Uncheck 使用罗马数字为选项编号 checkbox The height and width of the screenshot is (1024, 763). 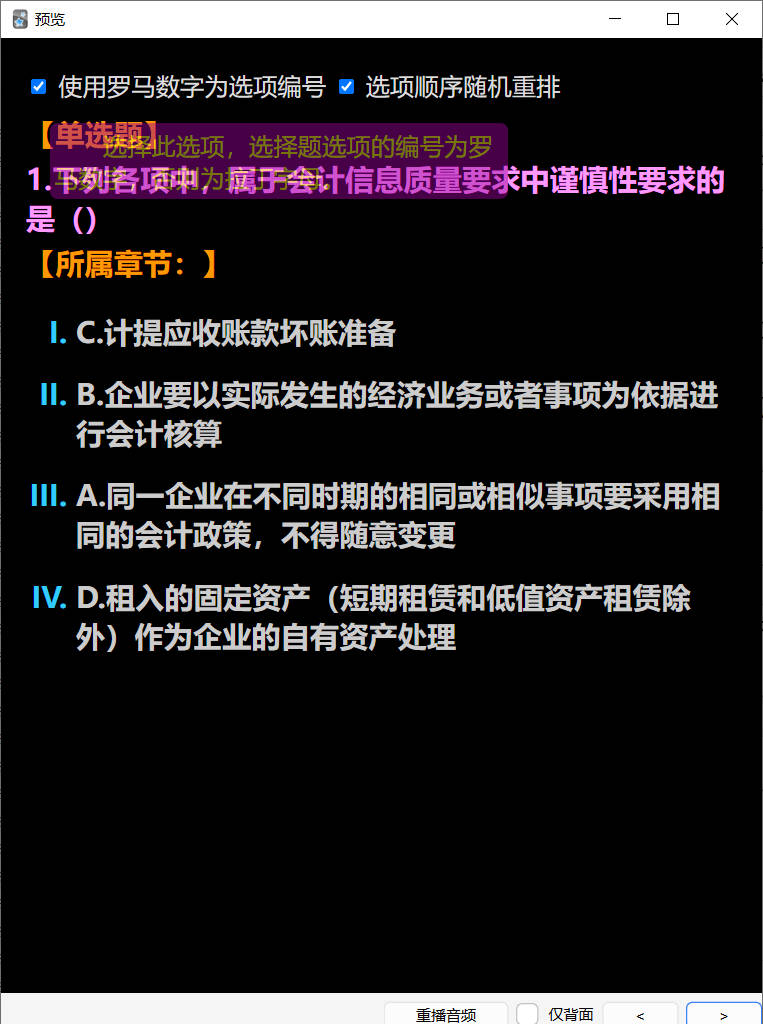39,87
